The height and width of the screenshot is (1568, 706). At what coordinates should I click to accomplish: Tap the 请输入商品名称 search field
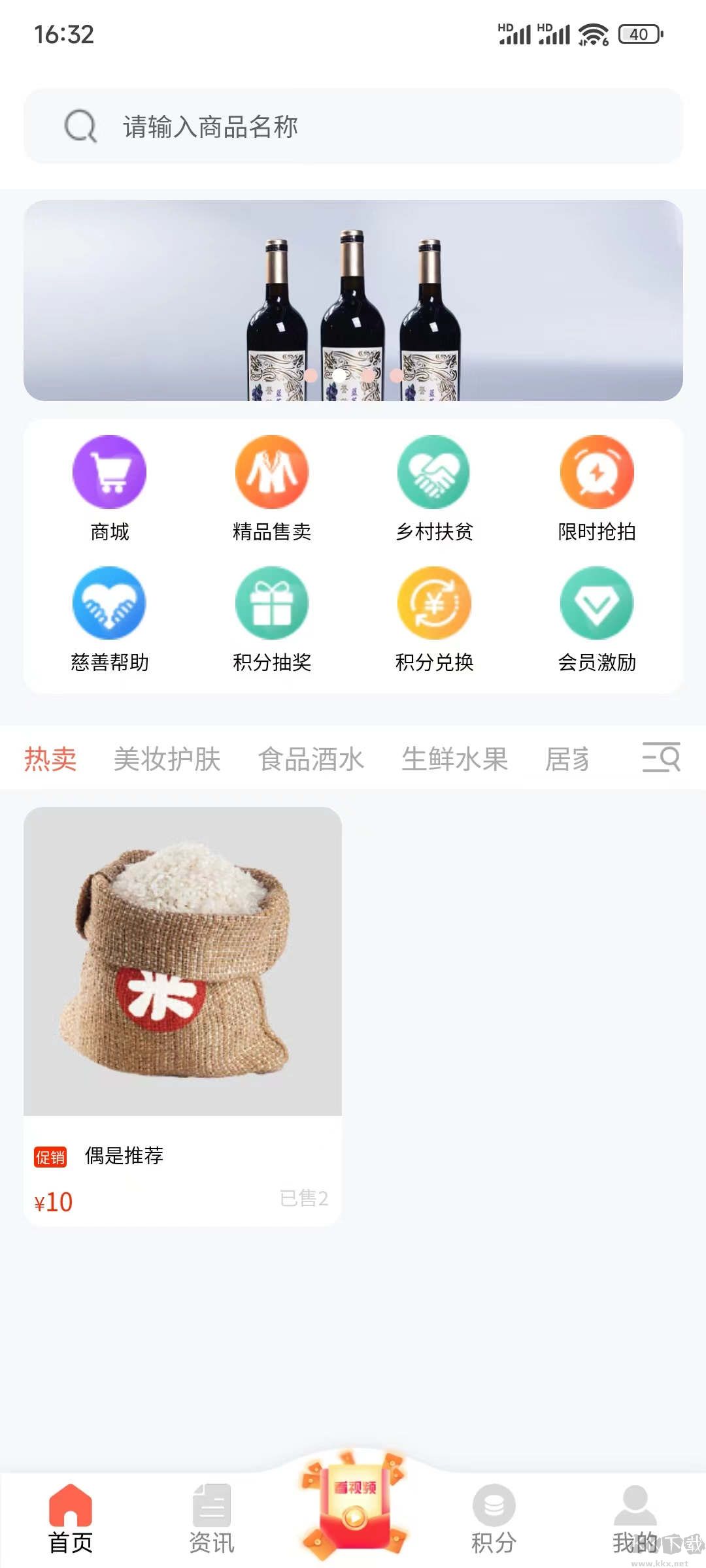[x=353, y=127]
